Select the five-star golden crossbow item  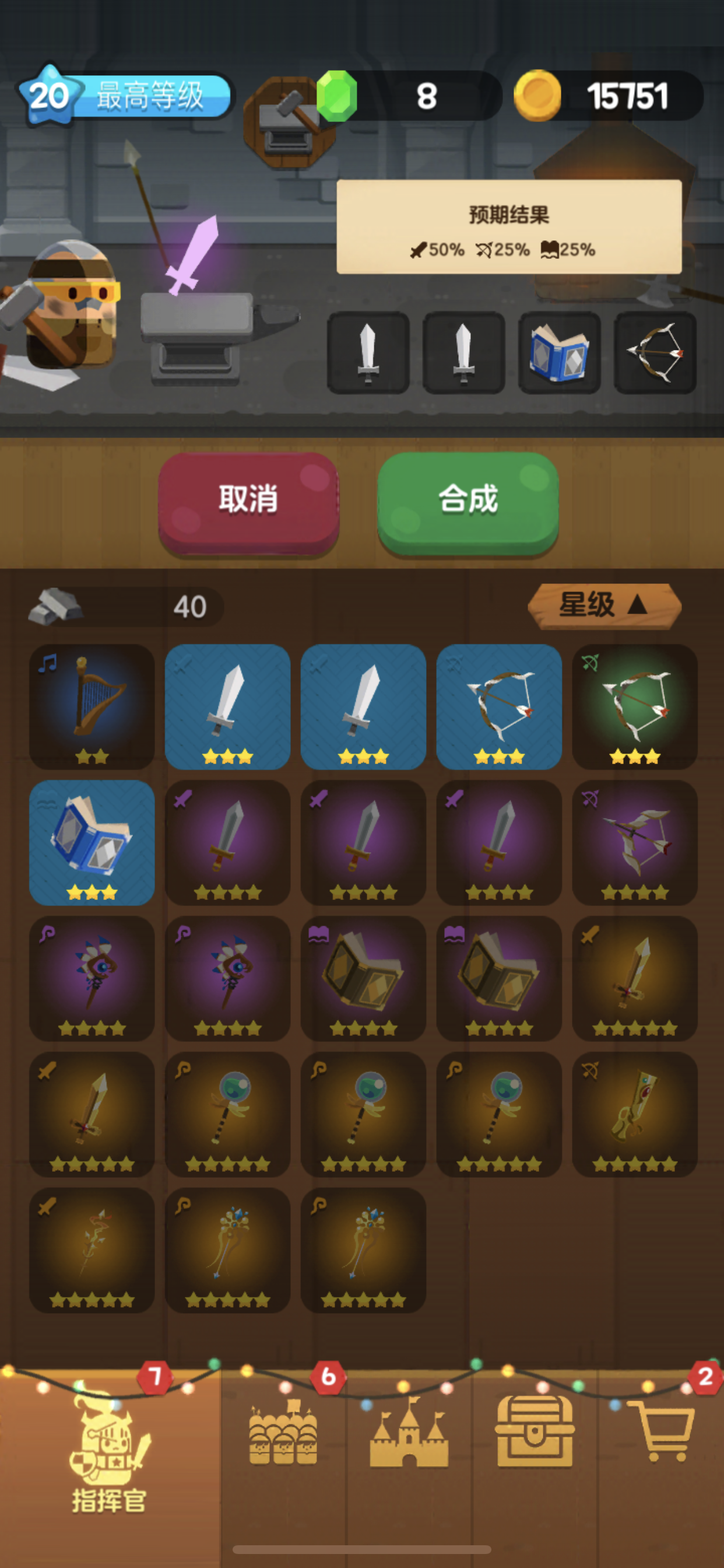[x=635, y=1114]
